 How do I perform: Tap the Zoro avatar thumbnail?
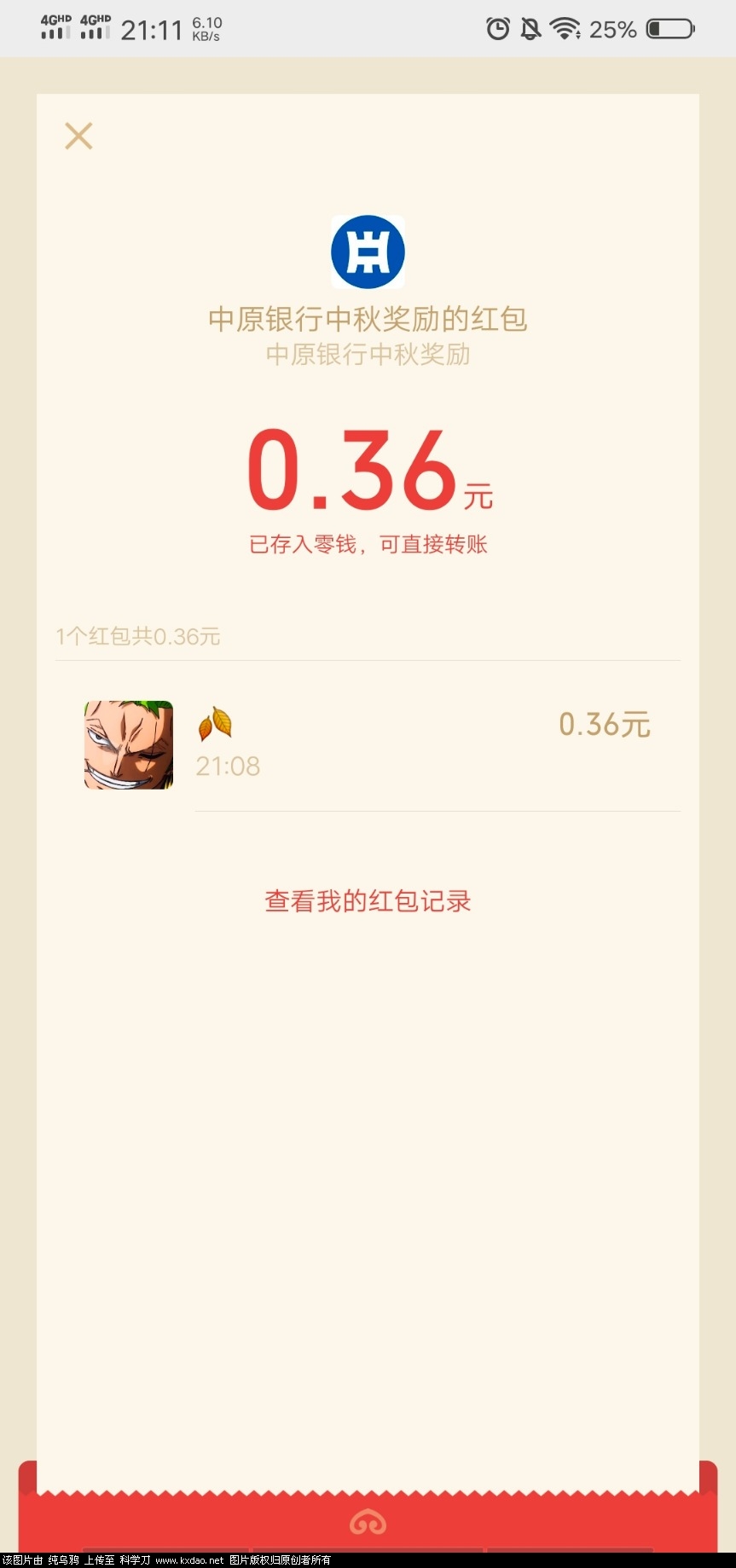point(128,744)
